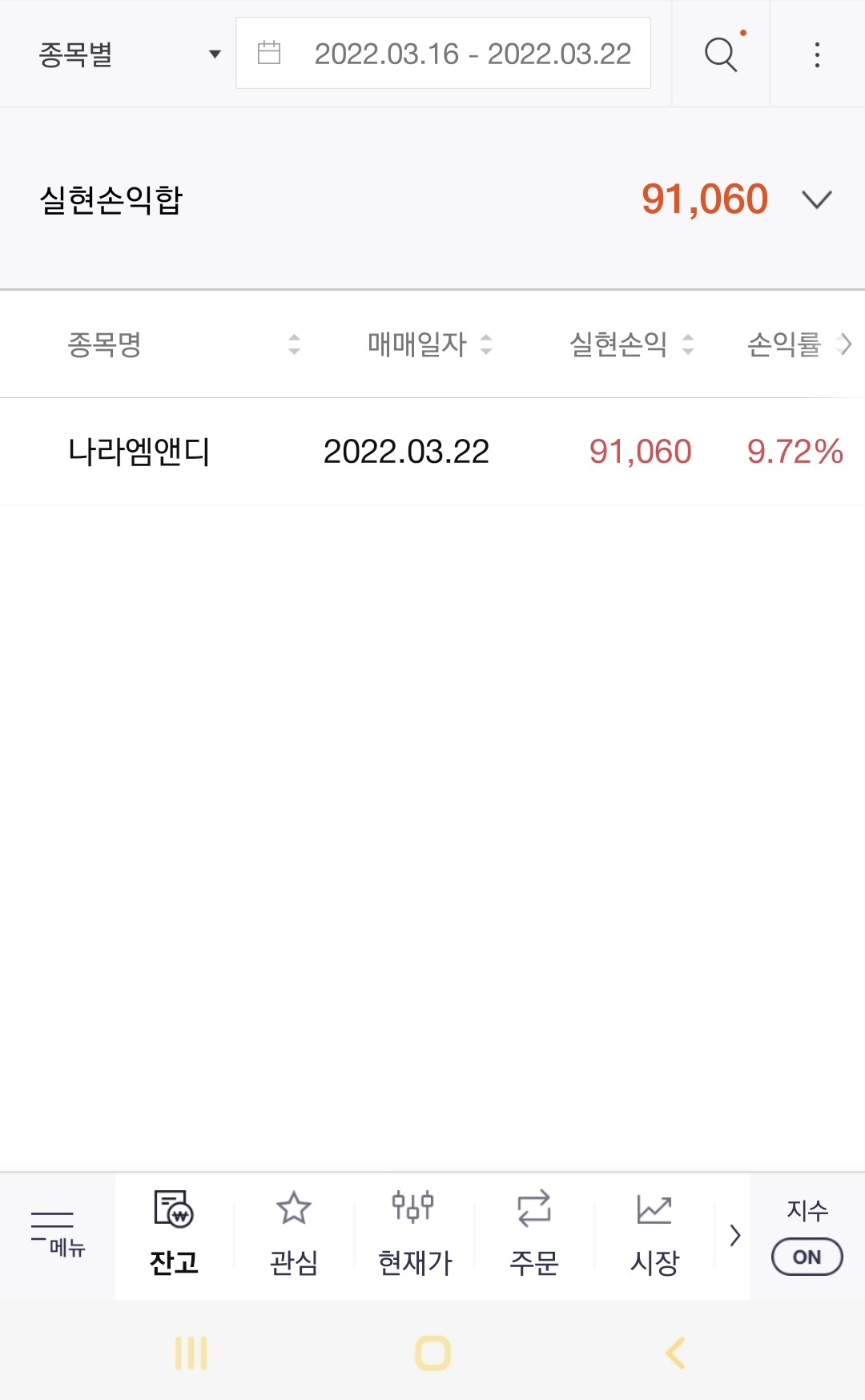Viewport: 865px width, 1400px height.
Task: Toggle the 지수 ON switch
Action: tap(807, 1257)
